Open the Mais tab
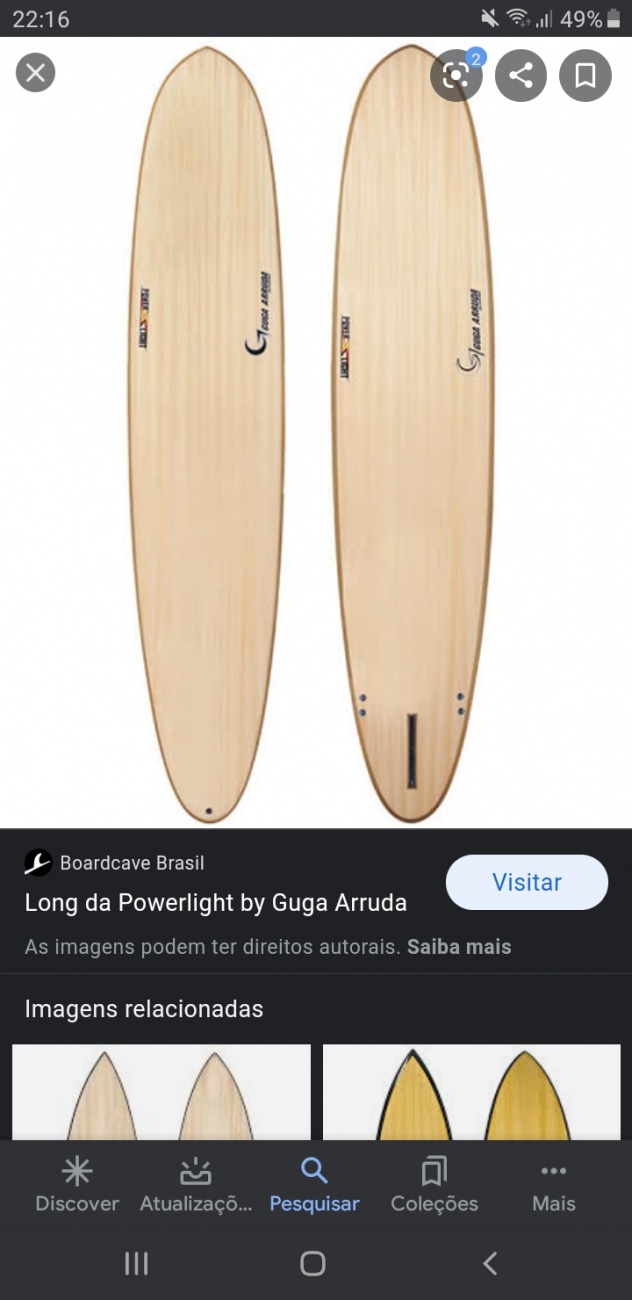The image size is (632, 1300). [553, 1185]
